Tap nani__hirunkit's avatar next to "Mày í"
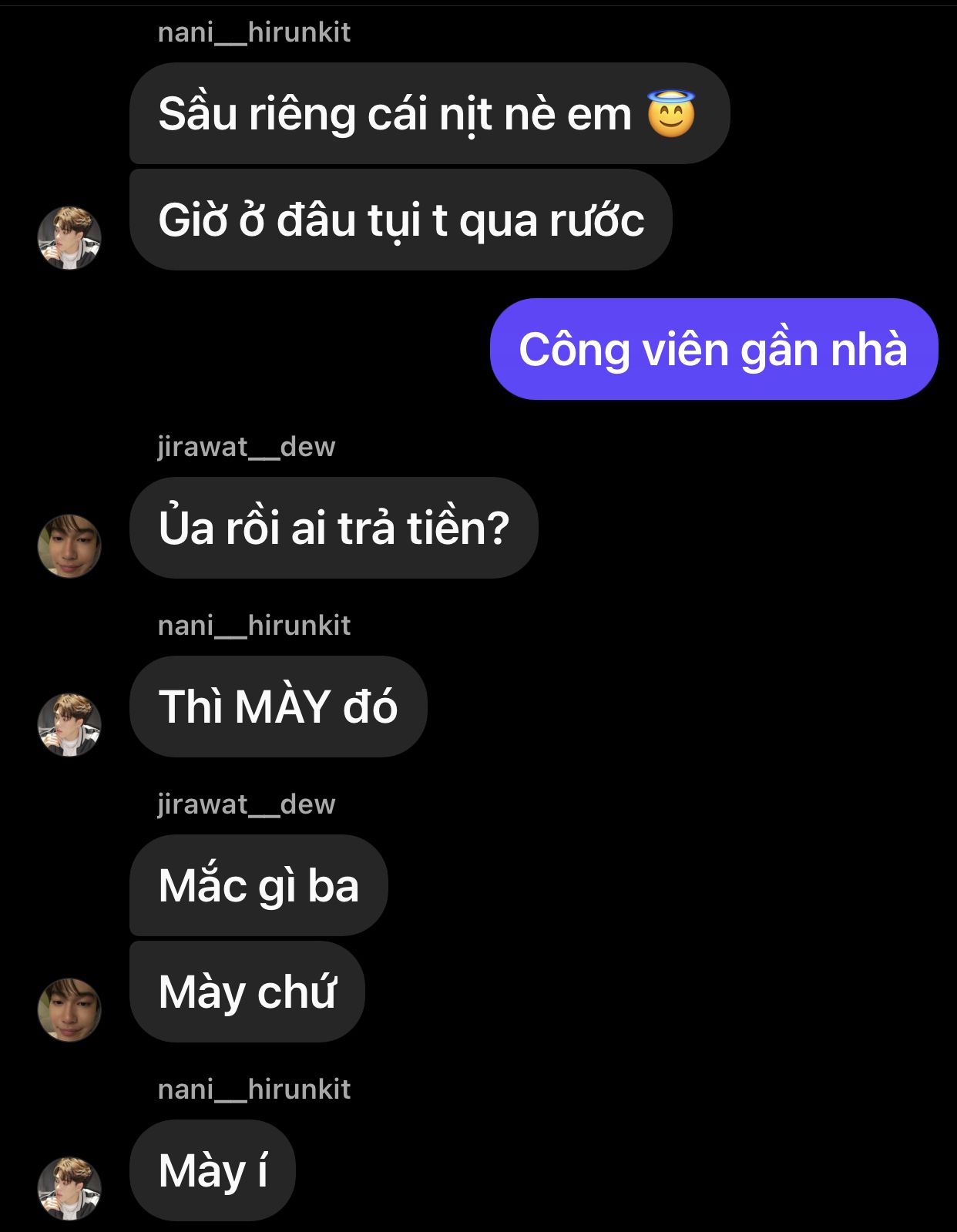Screen dimensions: 957x1232 (69, 1188)
